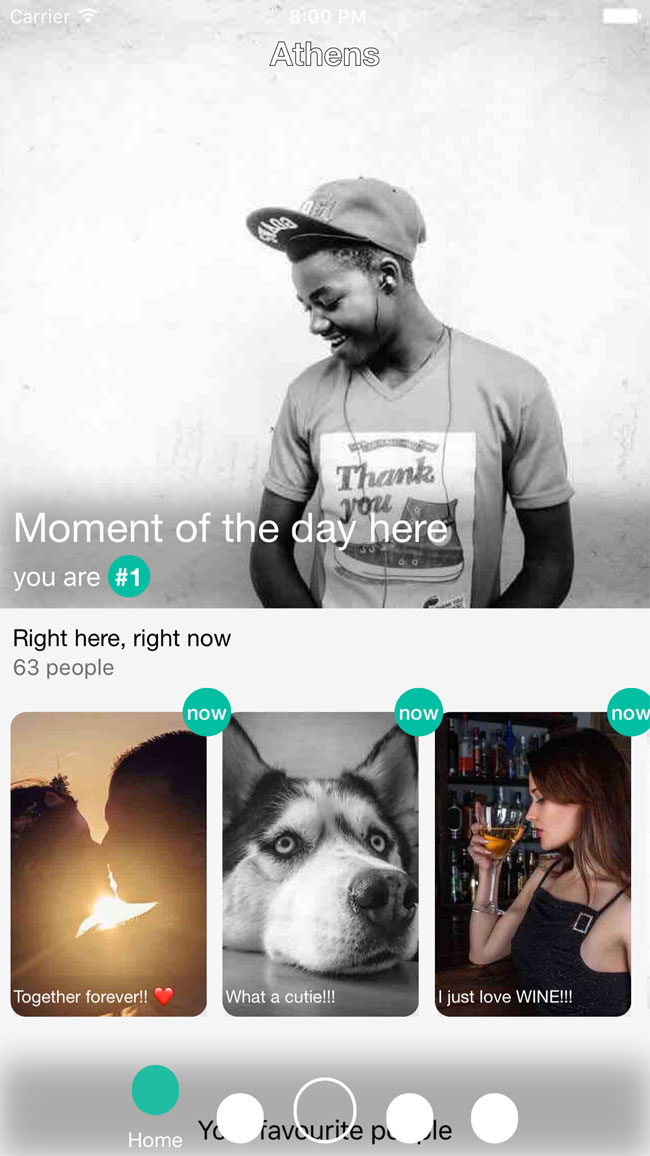The height and width of the screenshot is (1156, 650).
Task: Open the Moment of the day photo
Action: coord(325,320)
